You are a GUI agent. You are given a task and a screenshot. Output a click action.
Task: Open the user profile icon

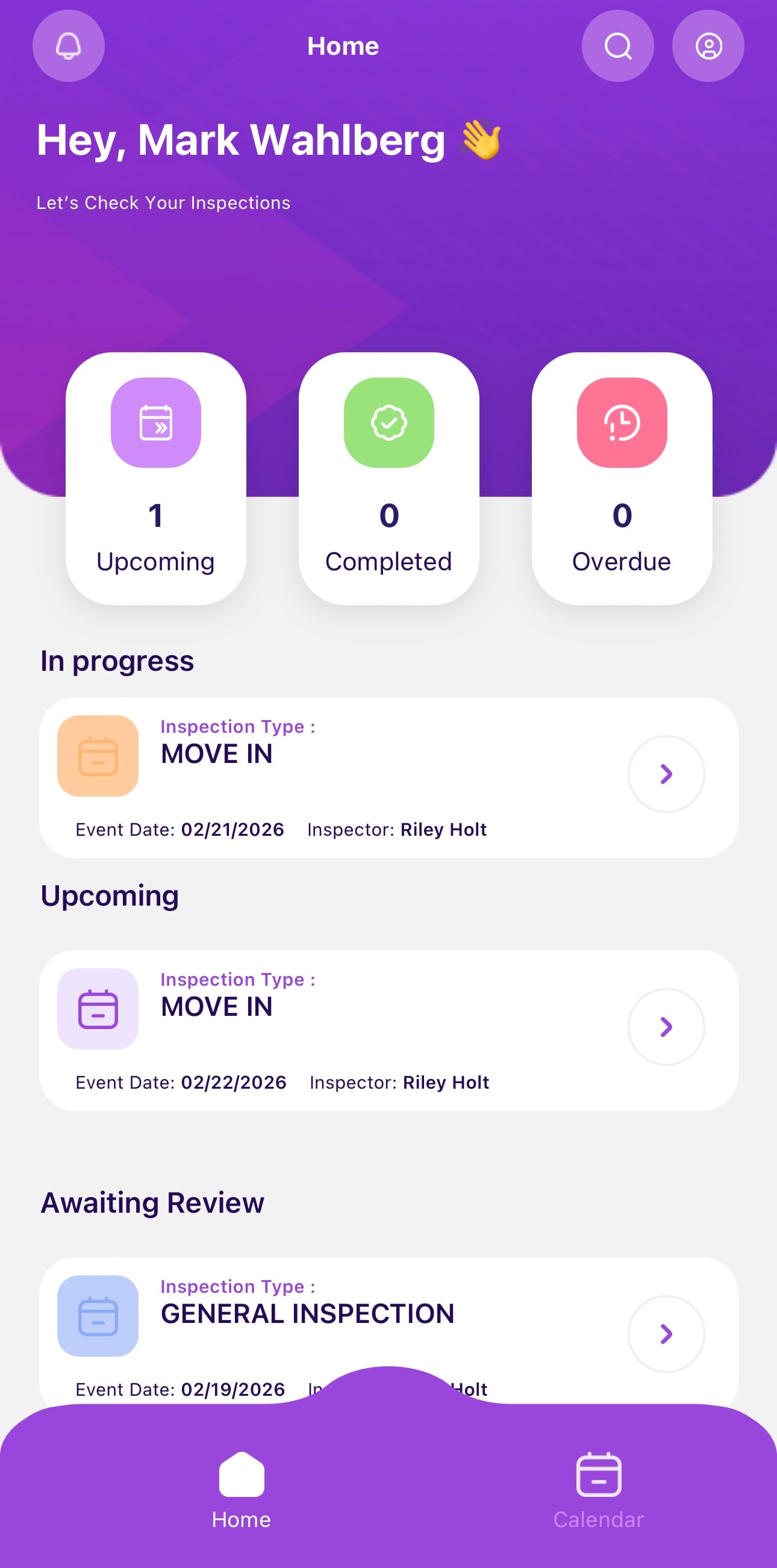[x=708, y=46]
